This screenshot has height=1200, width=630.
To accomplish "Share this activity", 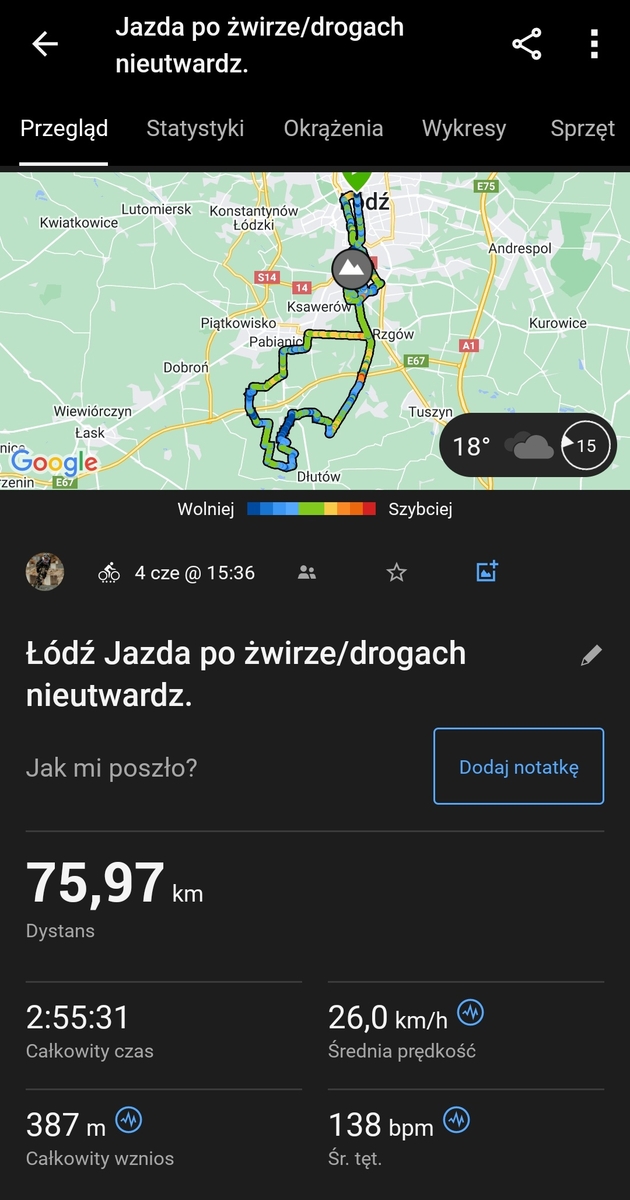I will pyautogui.click(x=526, y=44).
